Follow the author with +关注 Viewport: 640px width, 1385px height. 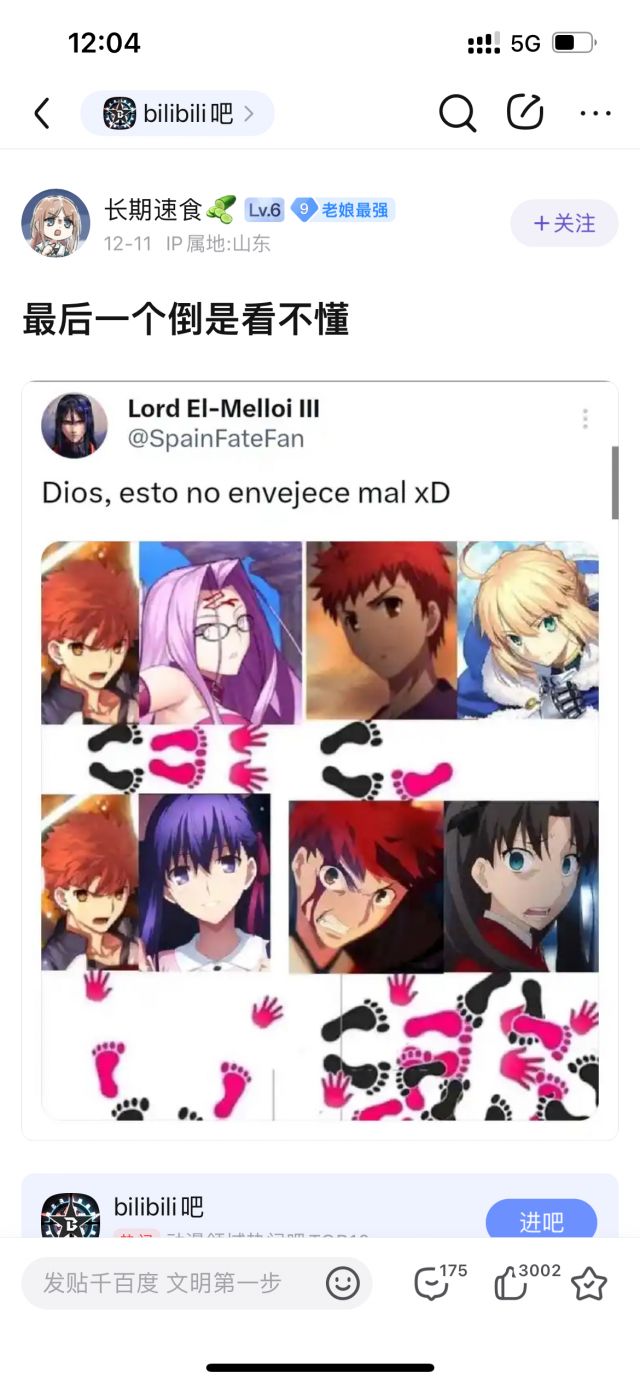(564, 223)
